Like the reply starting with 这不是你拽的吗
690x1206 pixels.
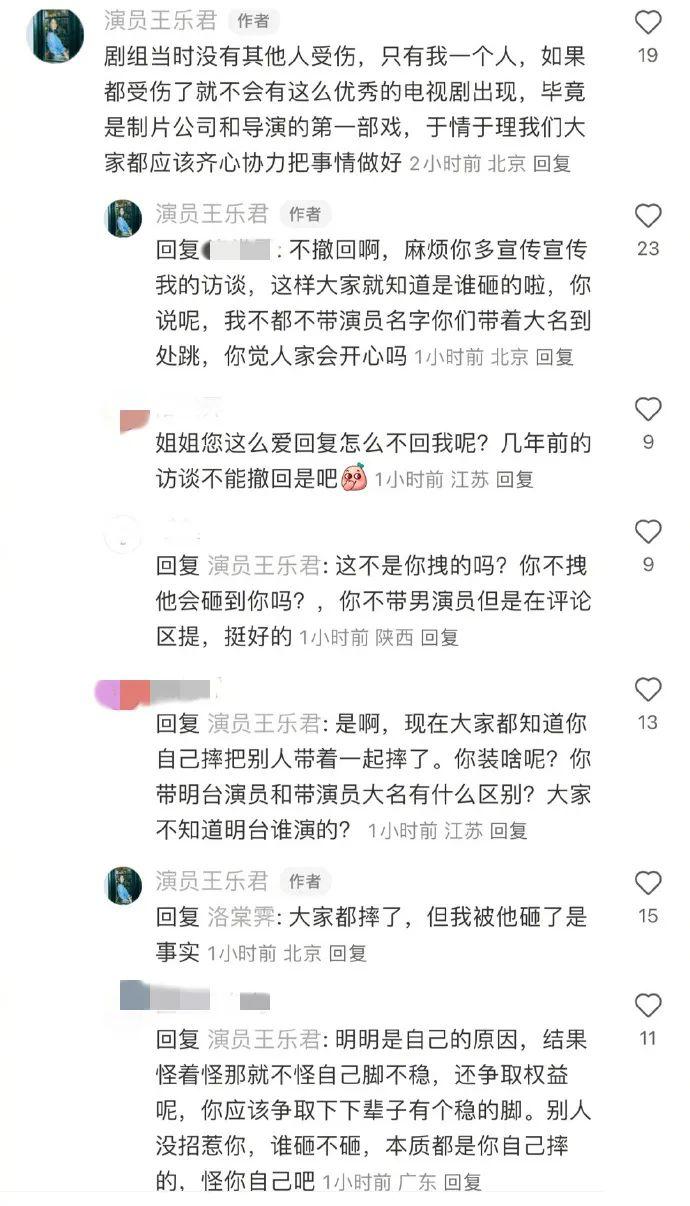pyautogui.click(x=648, y=532)
